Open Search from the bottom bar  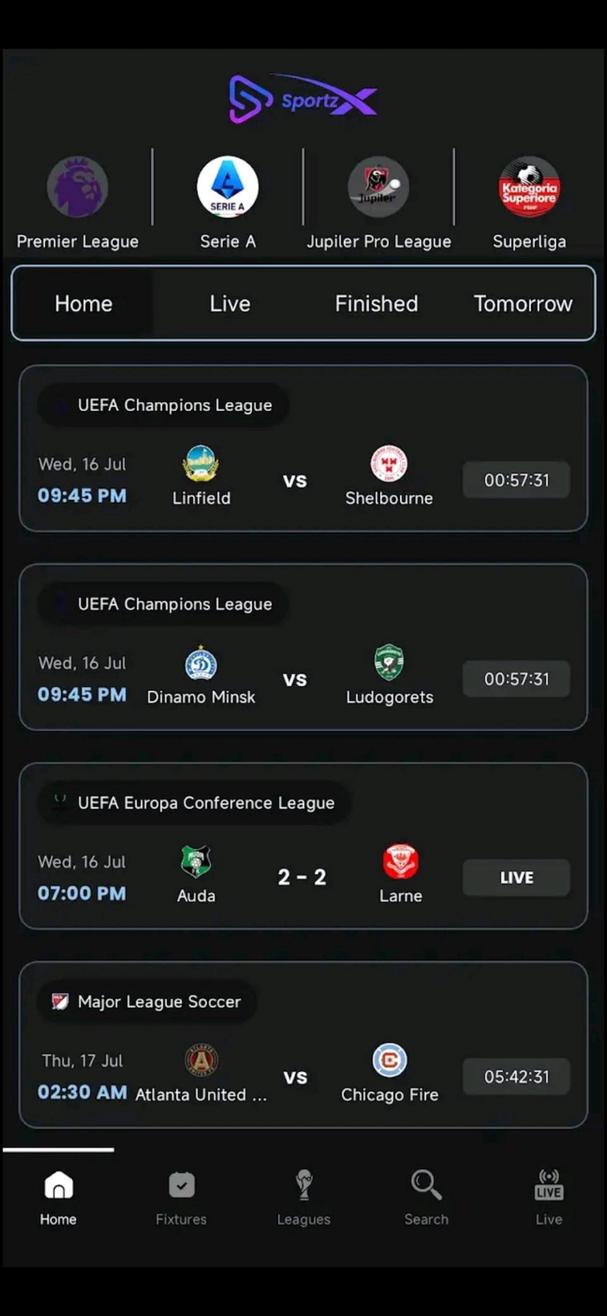(426, 1198)
